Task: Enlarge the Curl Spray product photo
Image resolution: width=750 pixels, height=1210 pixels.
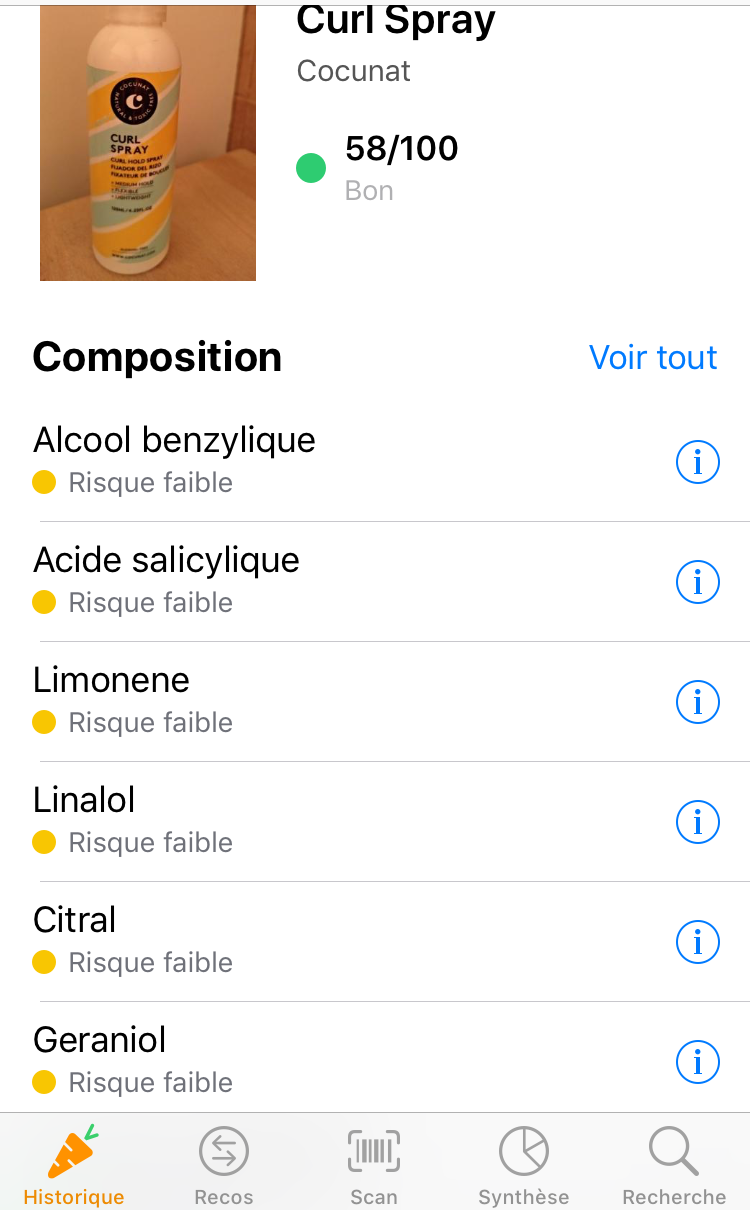Action: coord(148,143)
